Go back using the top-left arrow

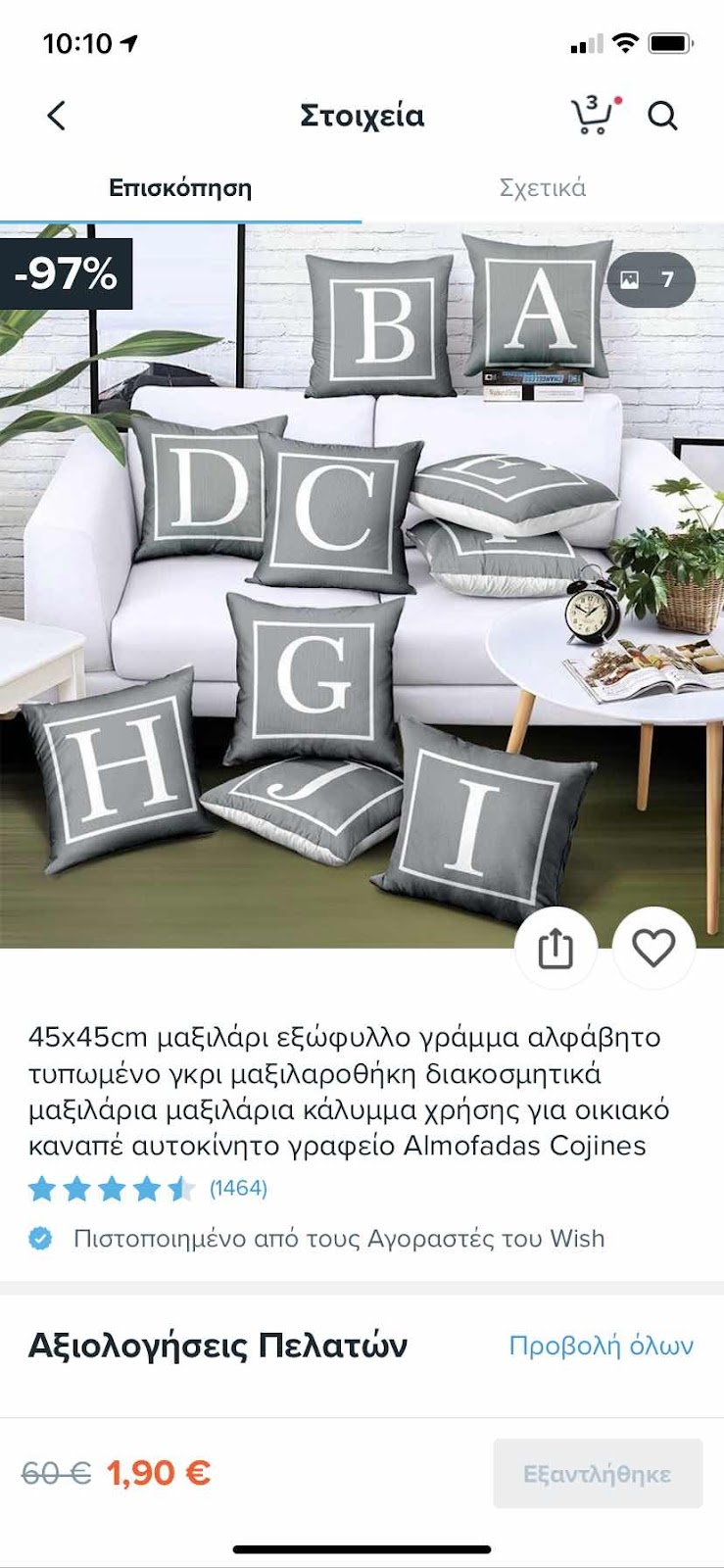pyautogui.click(x=57, y=116)
